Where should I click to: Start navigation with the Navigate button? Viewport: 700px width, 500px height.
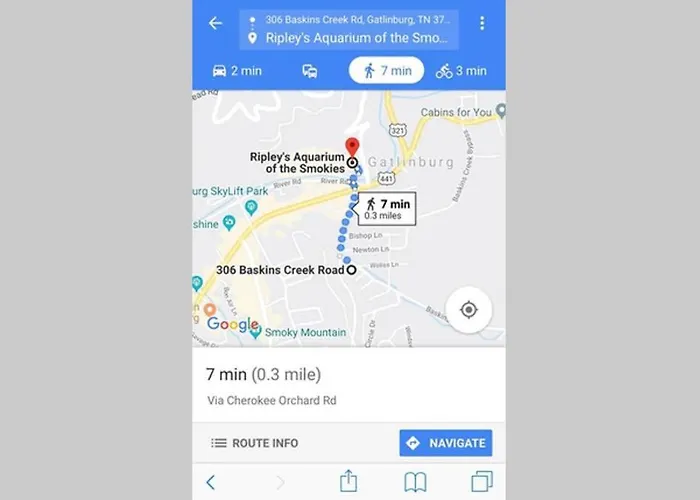(446, 443)
